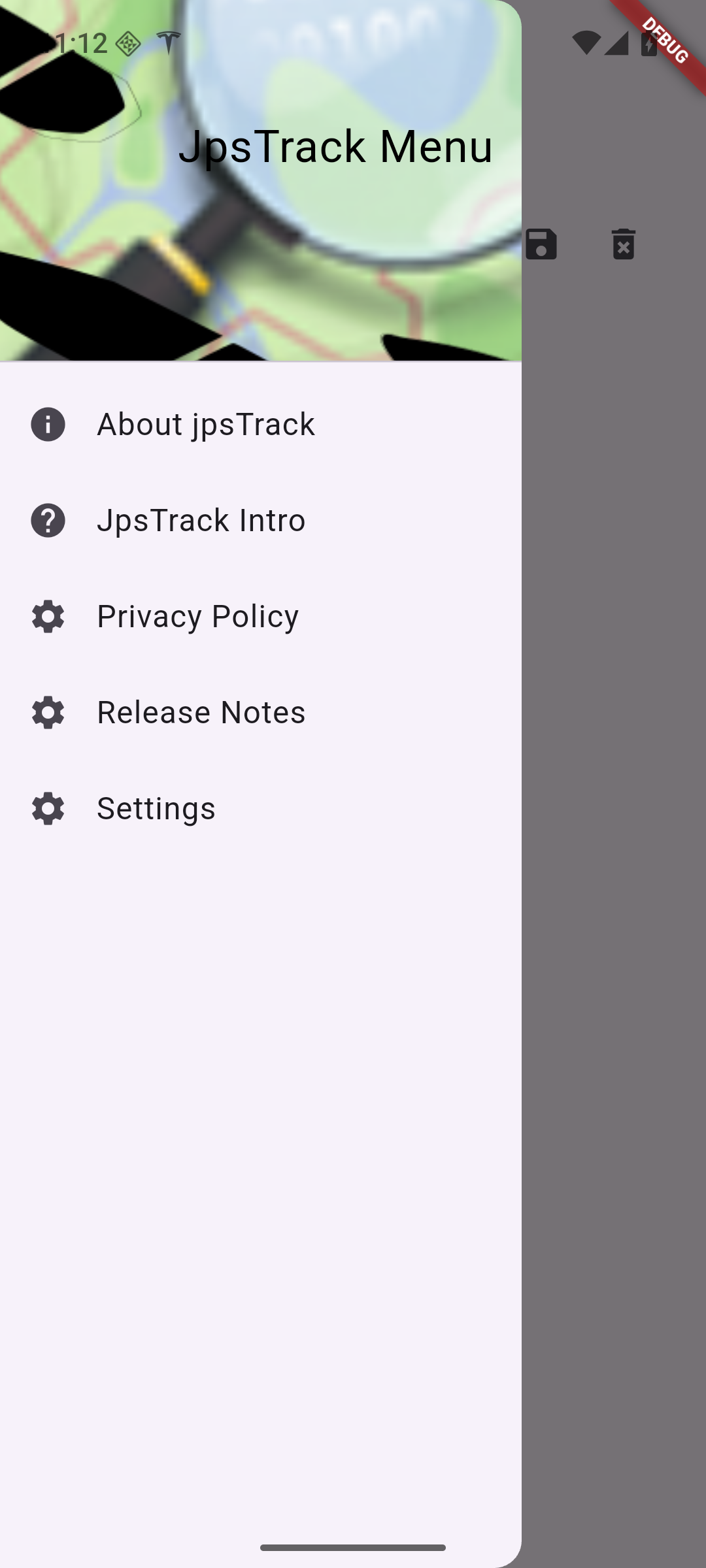The image size is (706, 1568).
Task: Tap the save icon
Action: (x=541, y=244)
